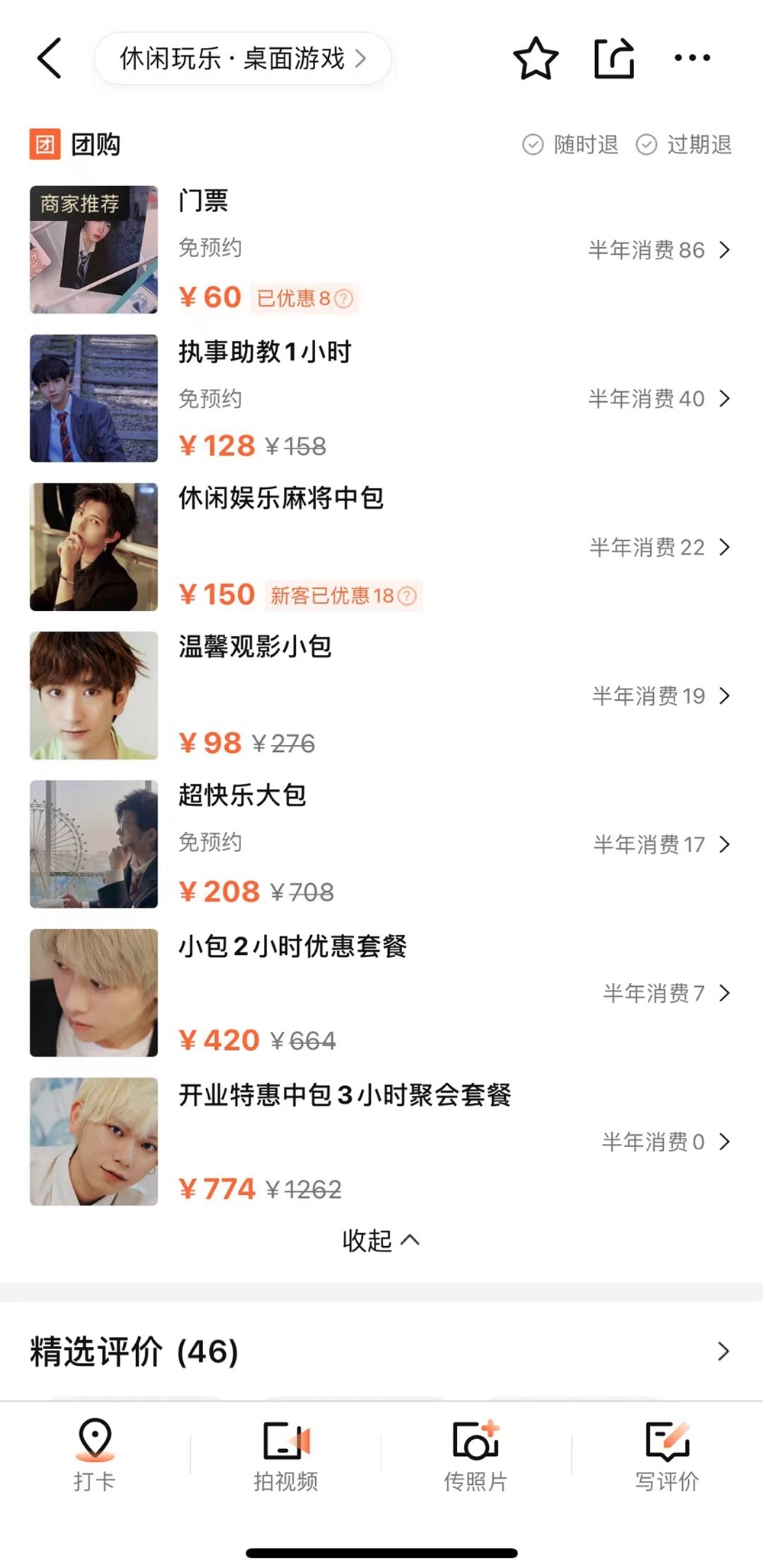Go back using the top-left arrow
The image size is (763, 1568).
point(50,59)
